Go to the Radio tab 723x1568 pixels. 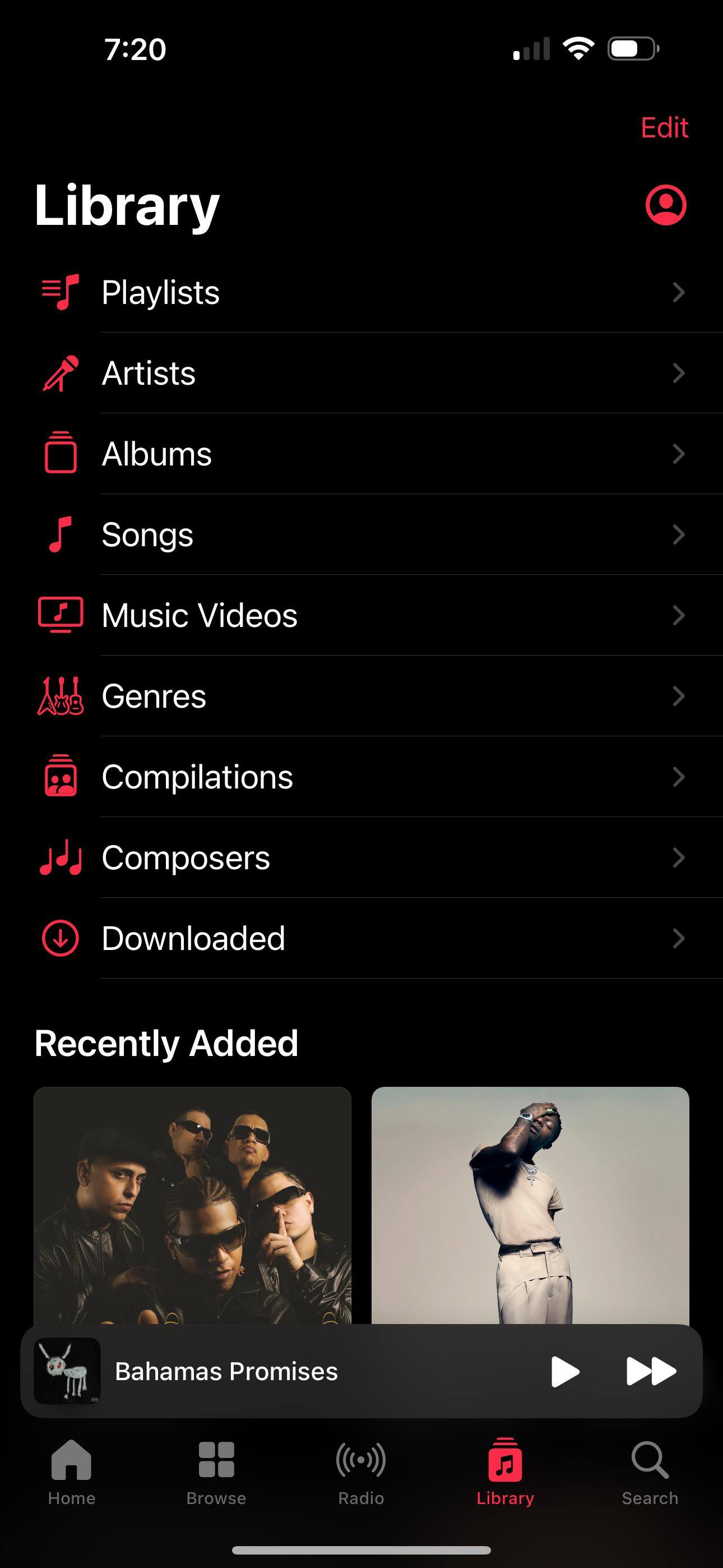coord(361,1471)
